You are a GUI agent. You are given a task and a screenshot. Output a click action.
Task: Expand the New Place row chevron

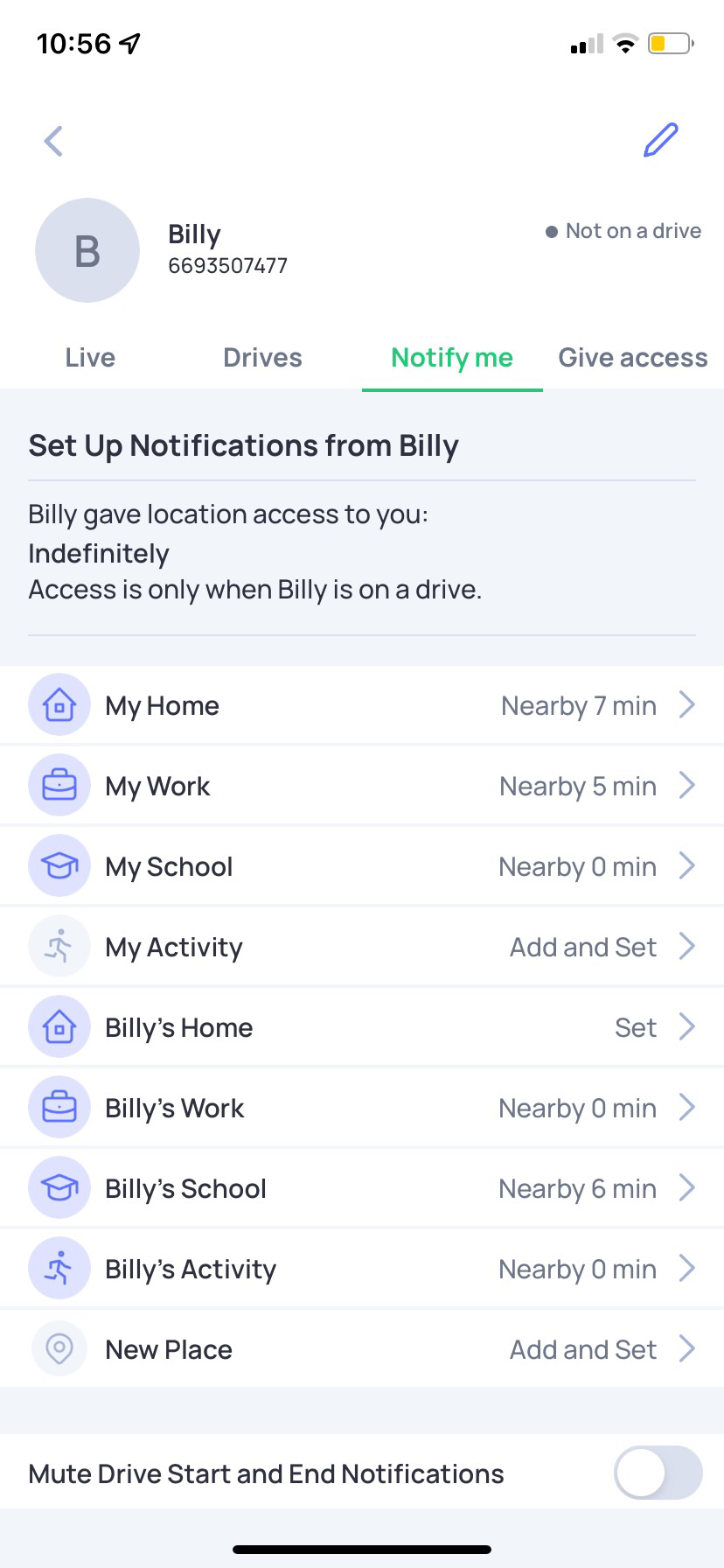coord(688,1348)
